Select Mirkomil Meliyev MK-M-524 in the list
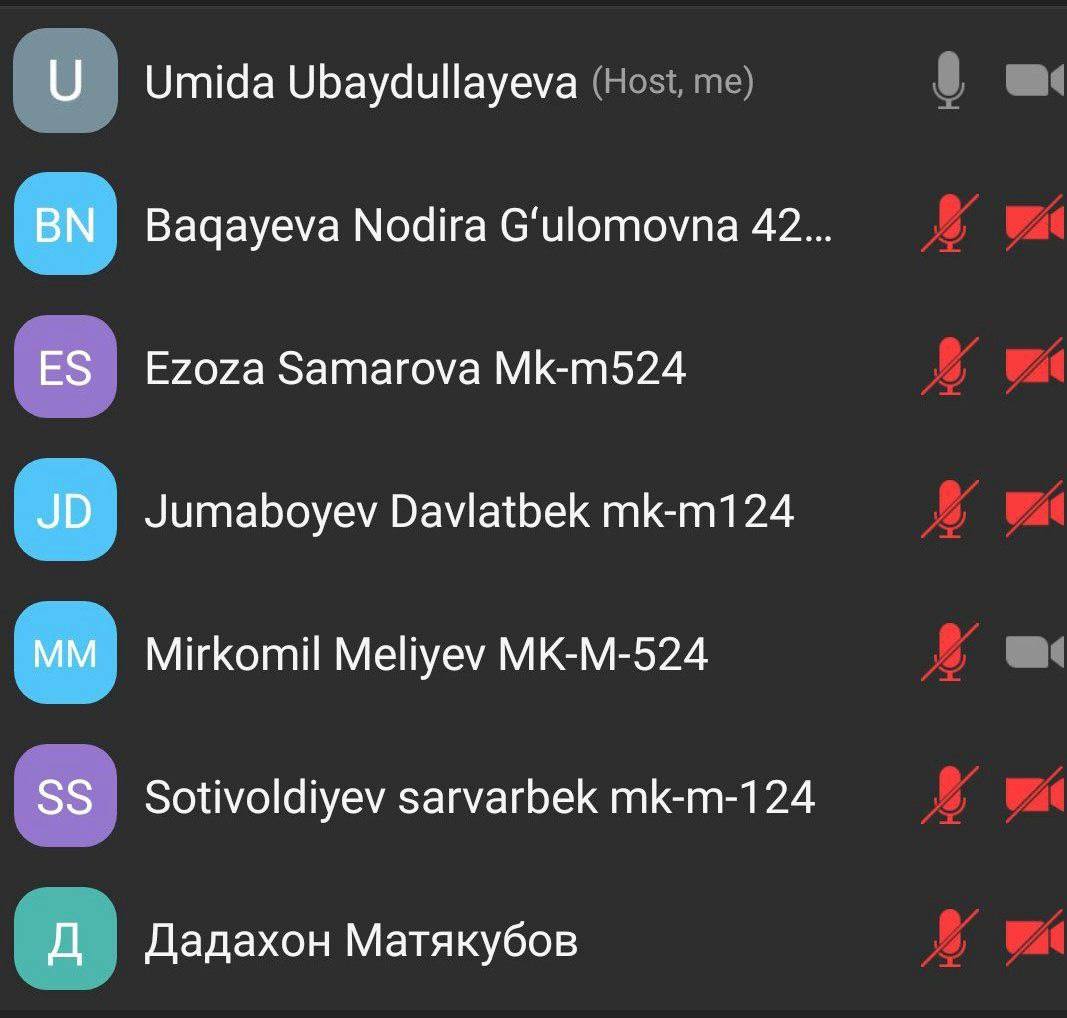 (426, 655)
